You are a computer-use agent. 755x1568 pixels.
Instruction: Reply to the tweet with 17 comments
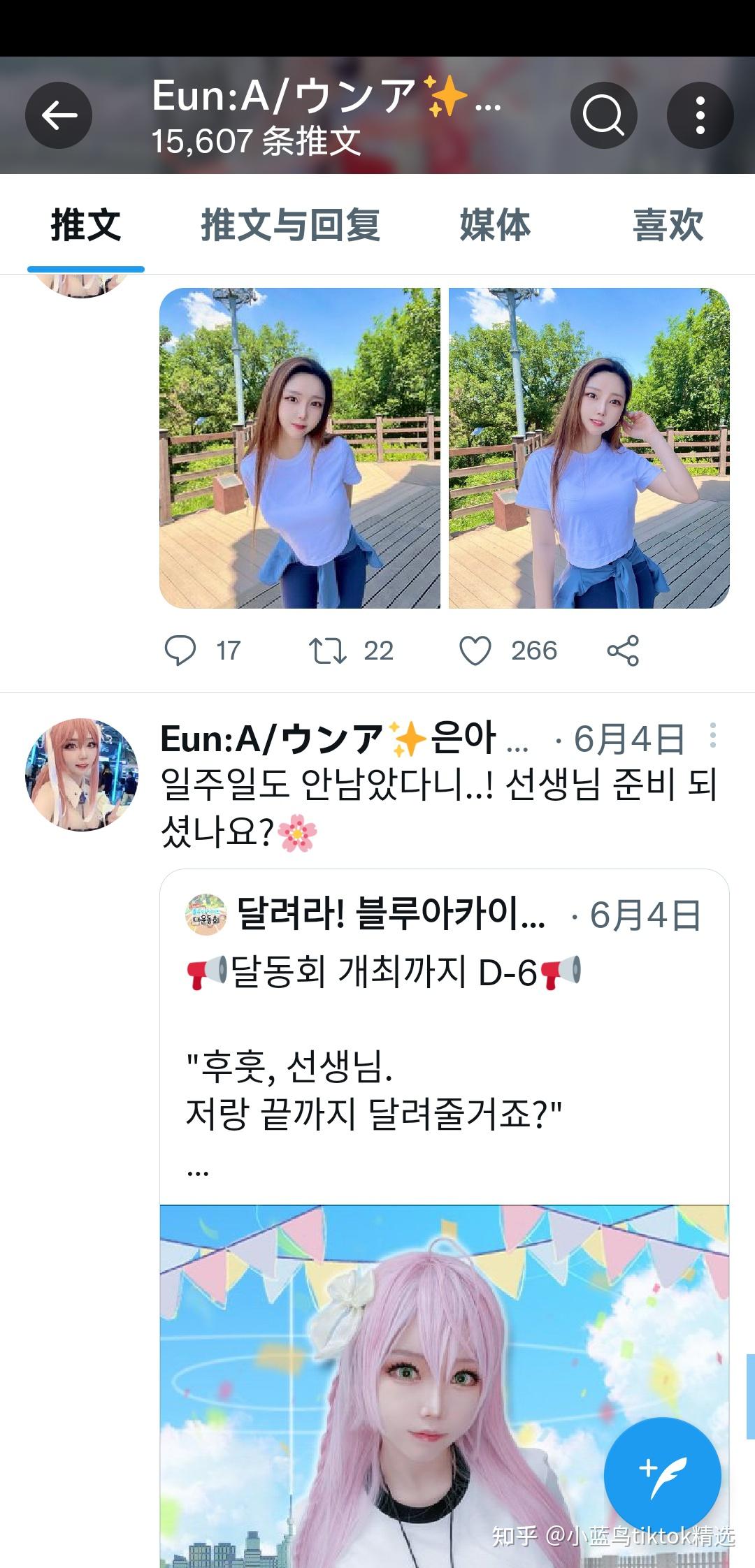(180, 651)
